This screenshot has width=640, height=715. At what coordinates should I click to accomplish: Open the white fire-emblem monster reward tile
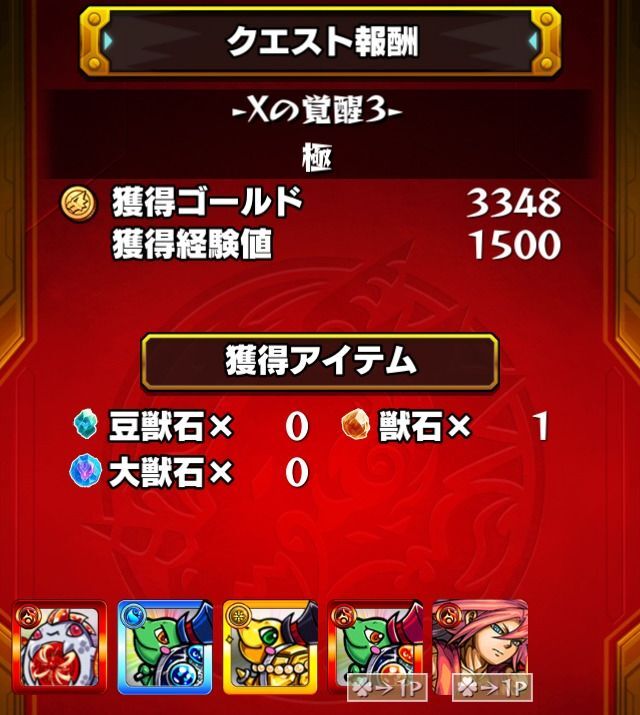[x=58, y=648]
